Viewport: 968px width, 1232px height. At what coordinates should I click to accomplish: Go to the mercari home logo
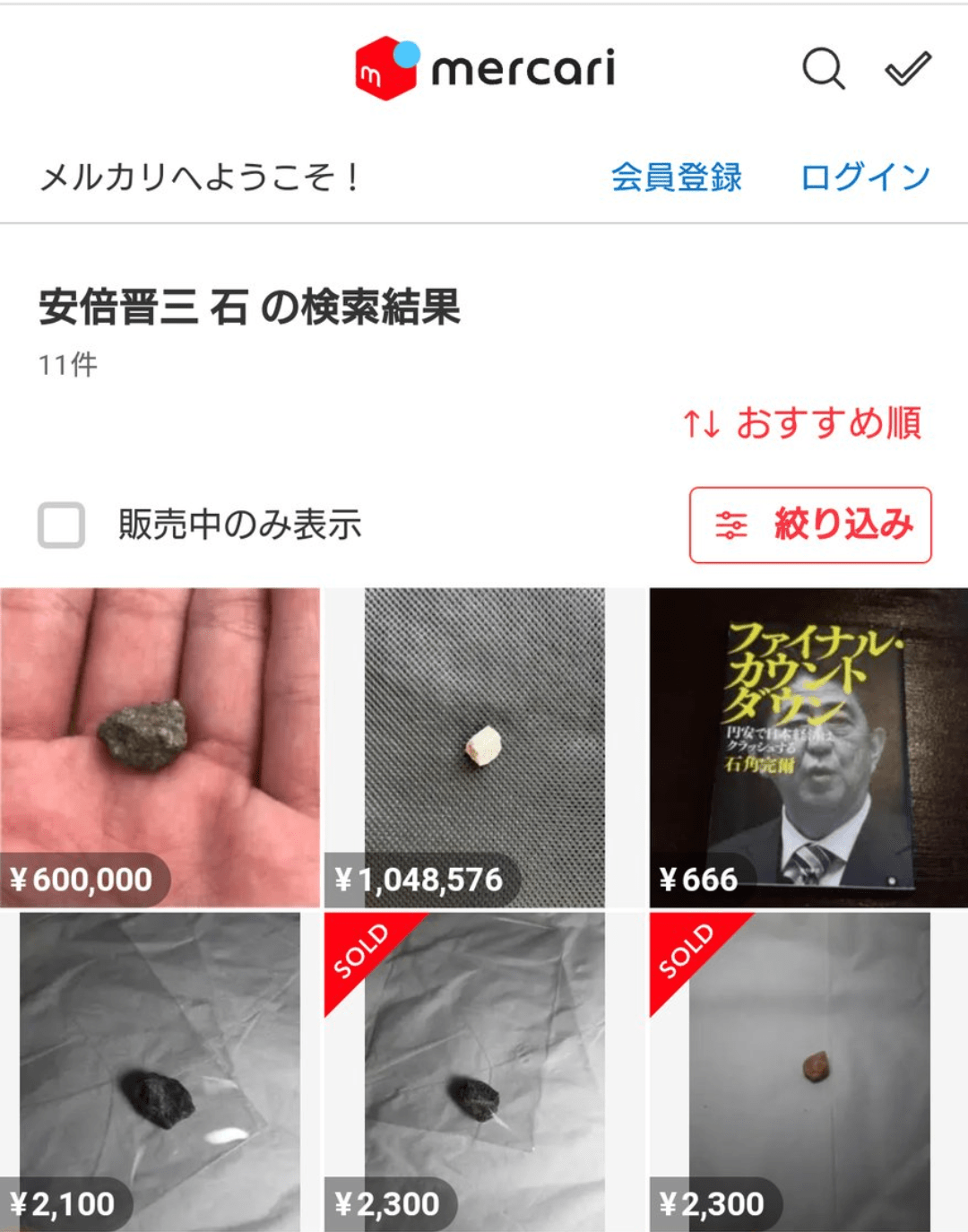point(485,68)
